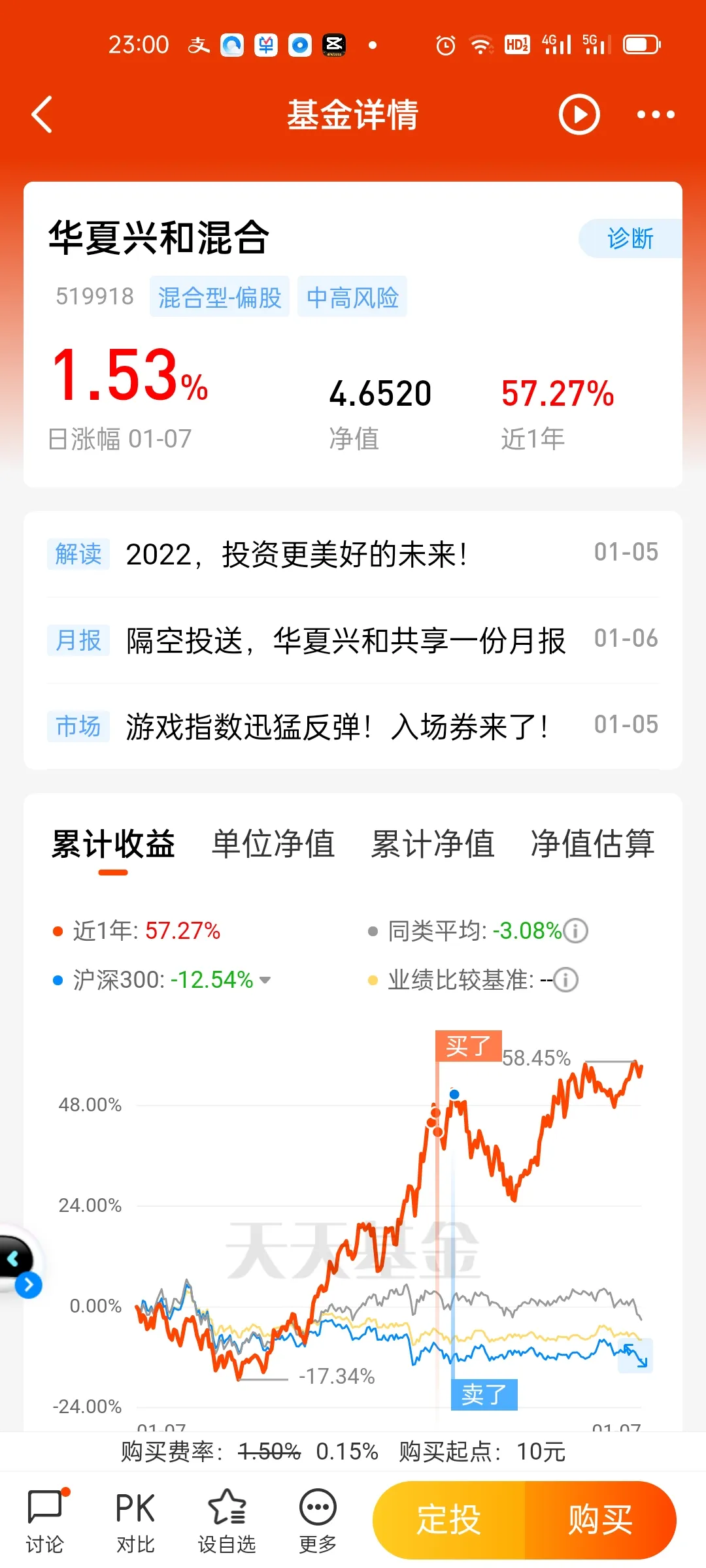
Task: Add the fund to watchlist via 设自选
Action: [227, 1521]
